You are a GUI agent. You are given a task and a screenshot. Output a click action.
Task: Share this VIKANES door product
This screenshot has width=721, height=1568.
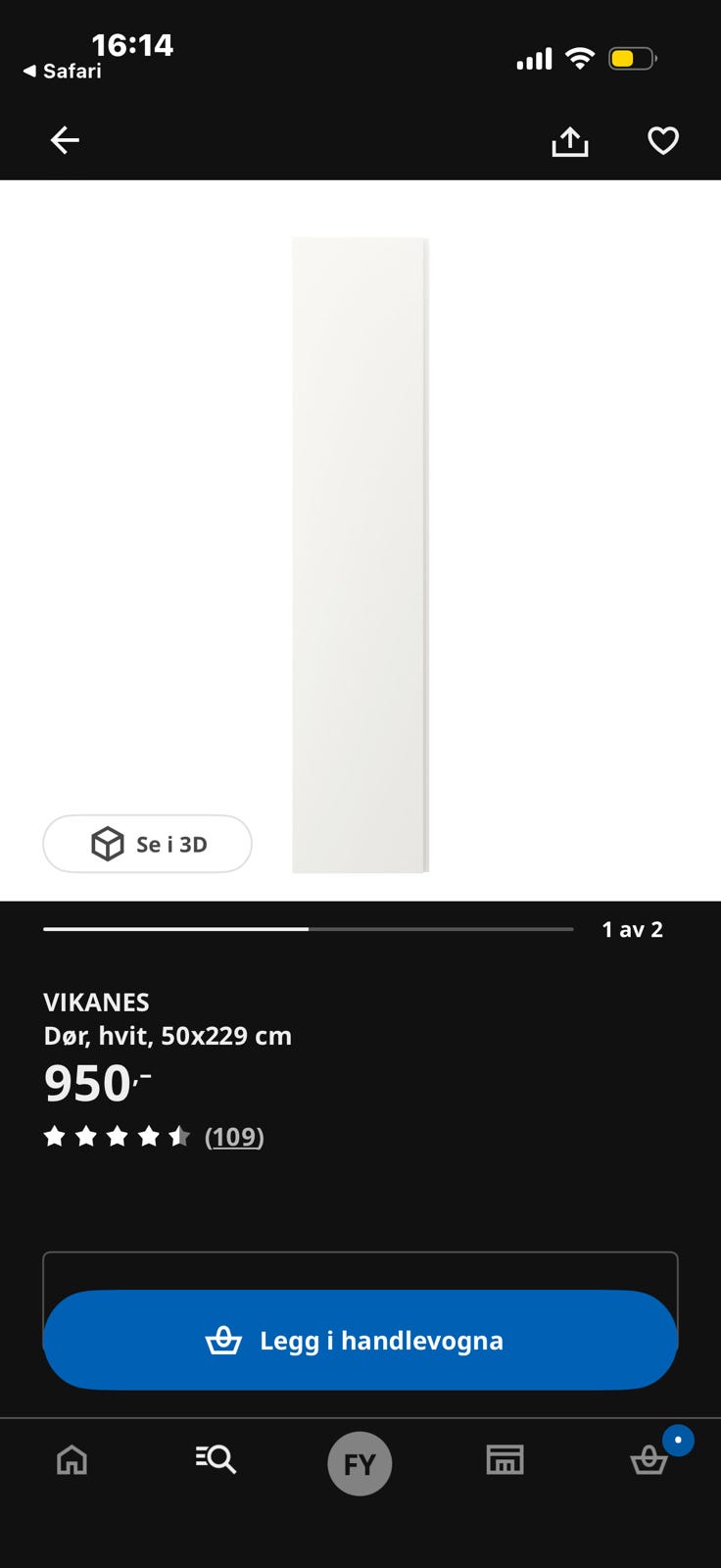click(x=570, y=141)
